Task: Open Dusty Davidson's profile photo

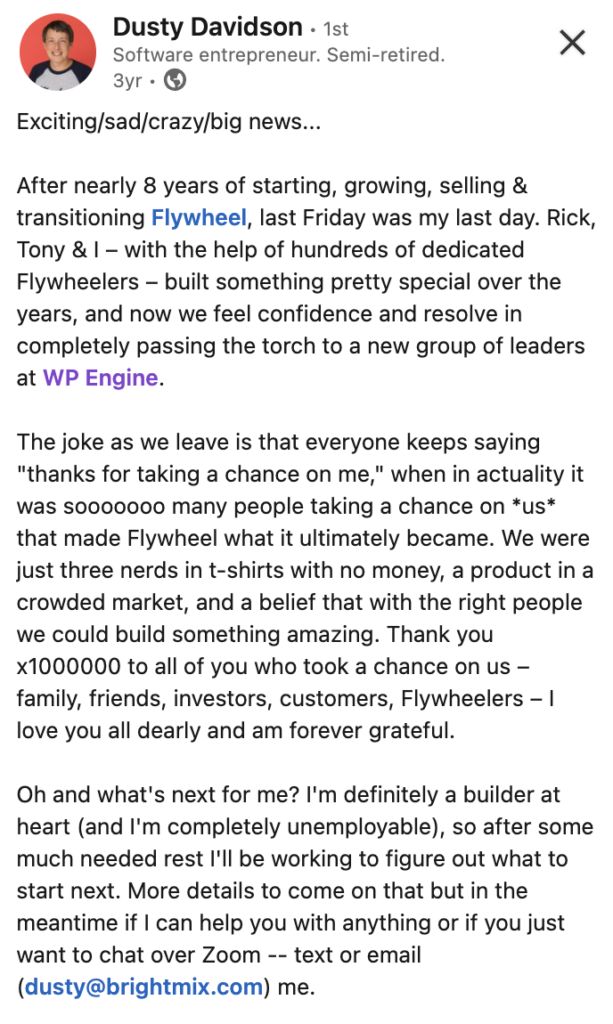Action: click(57, 51)
